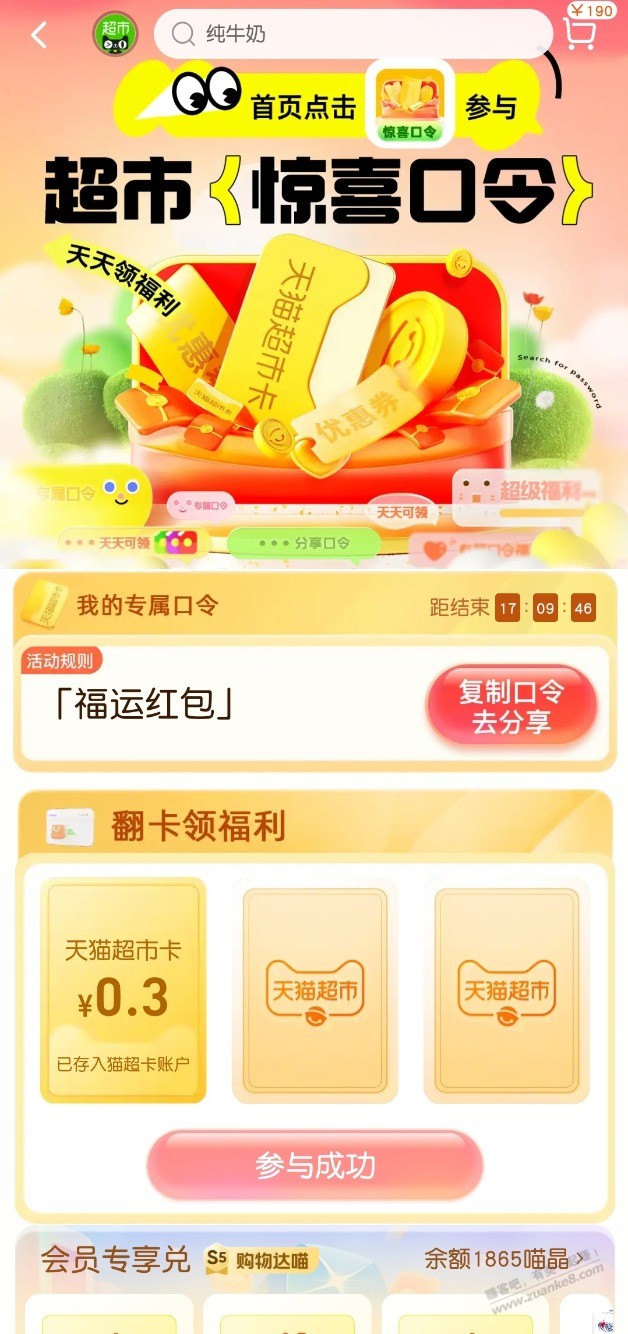Screen dimensions: 628x1334
Task: Tap 复制口令去分享 button
Action: pos(511,706)
